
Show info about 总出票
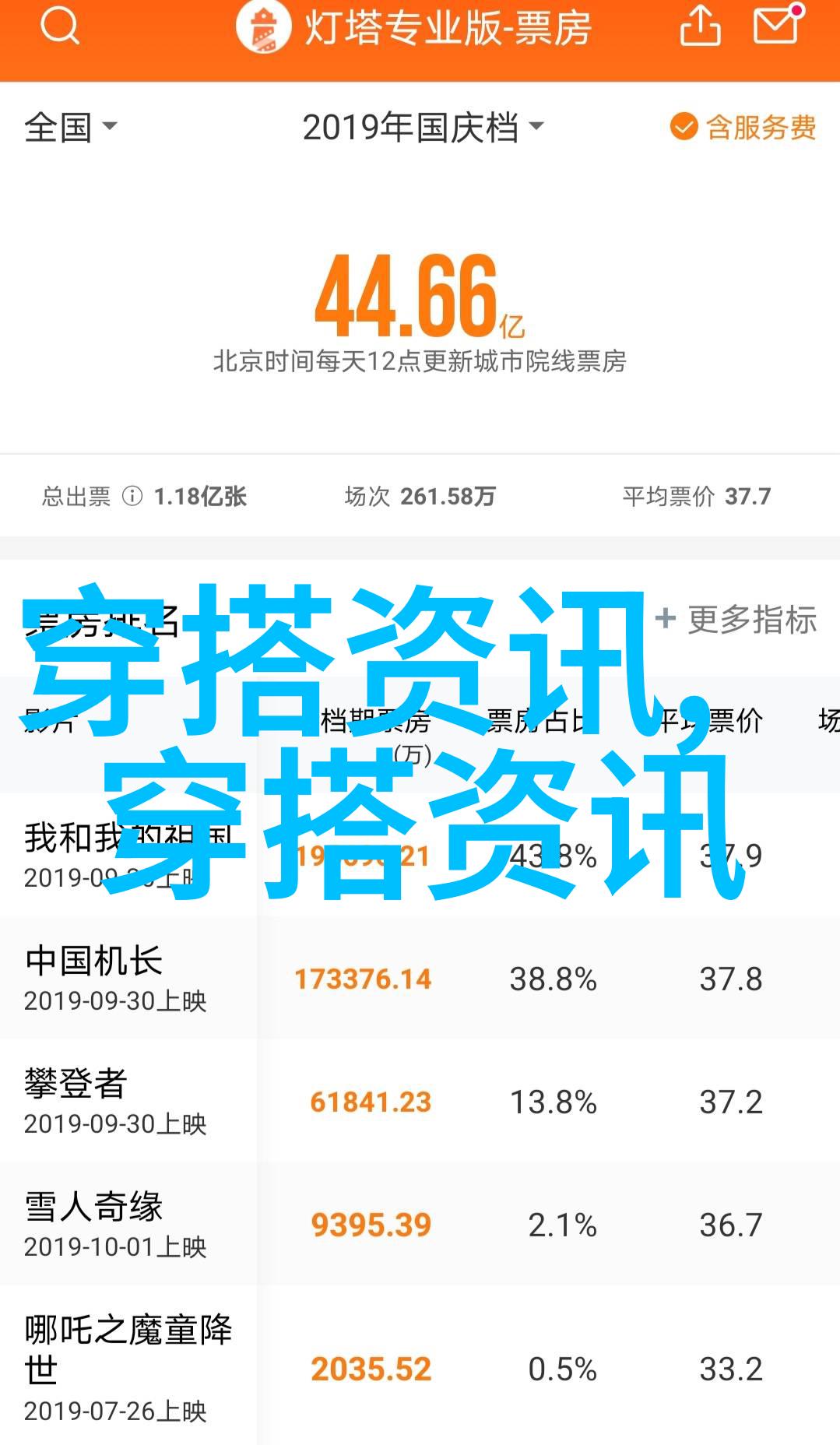tap(132, 496)
